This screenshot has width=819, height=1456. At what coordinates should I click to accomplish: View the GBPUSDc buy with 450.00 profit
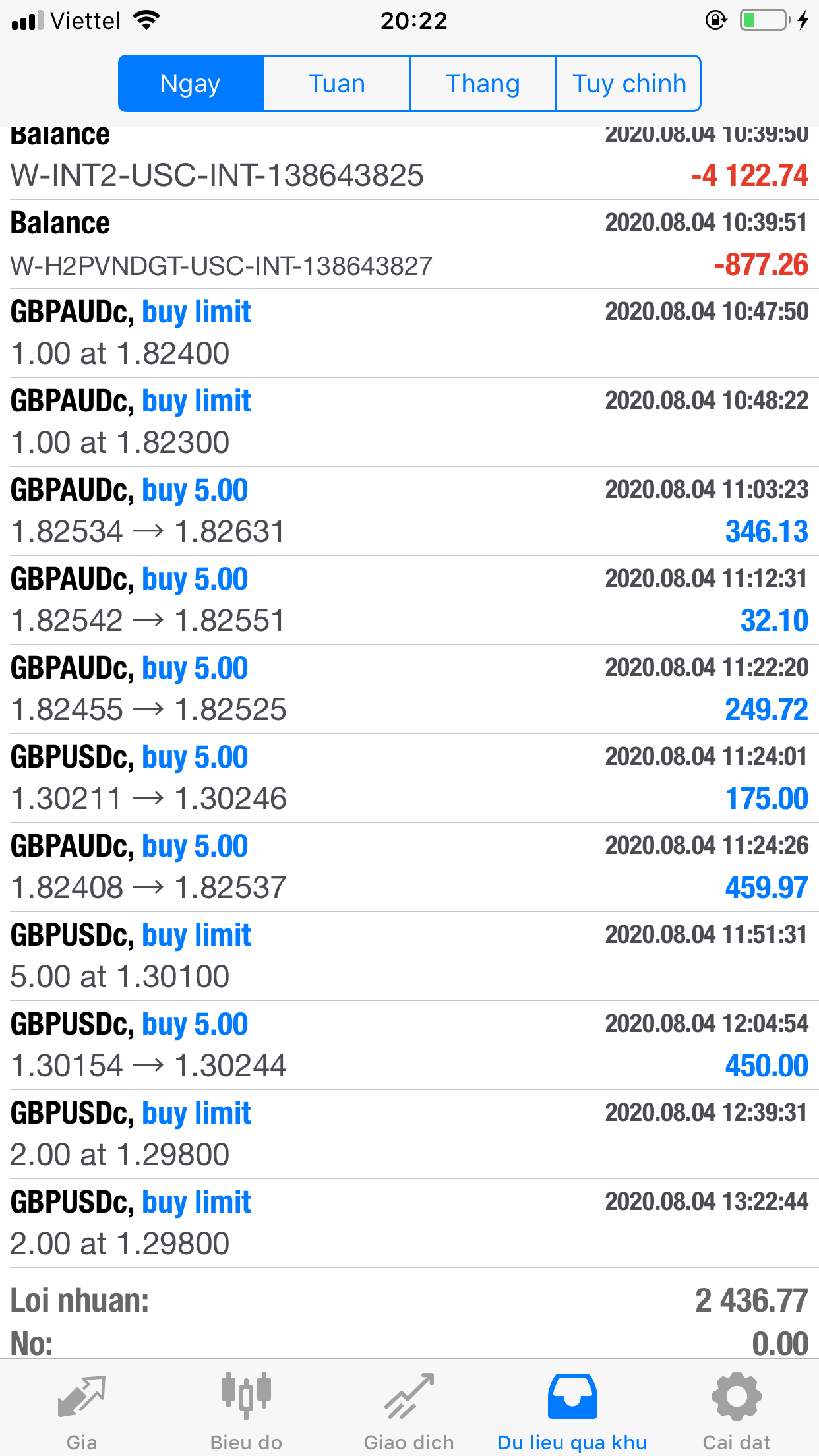pyautogui.click(x=409, y=1045)
